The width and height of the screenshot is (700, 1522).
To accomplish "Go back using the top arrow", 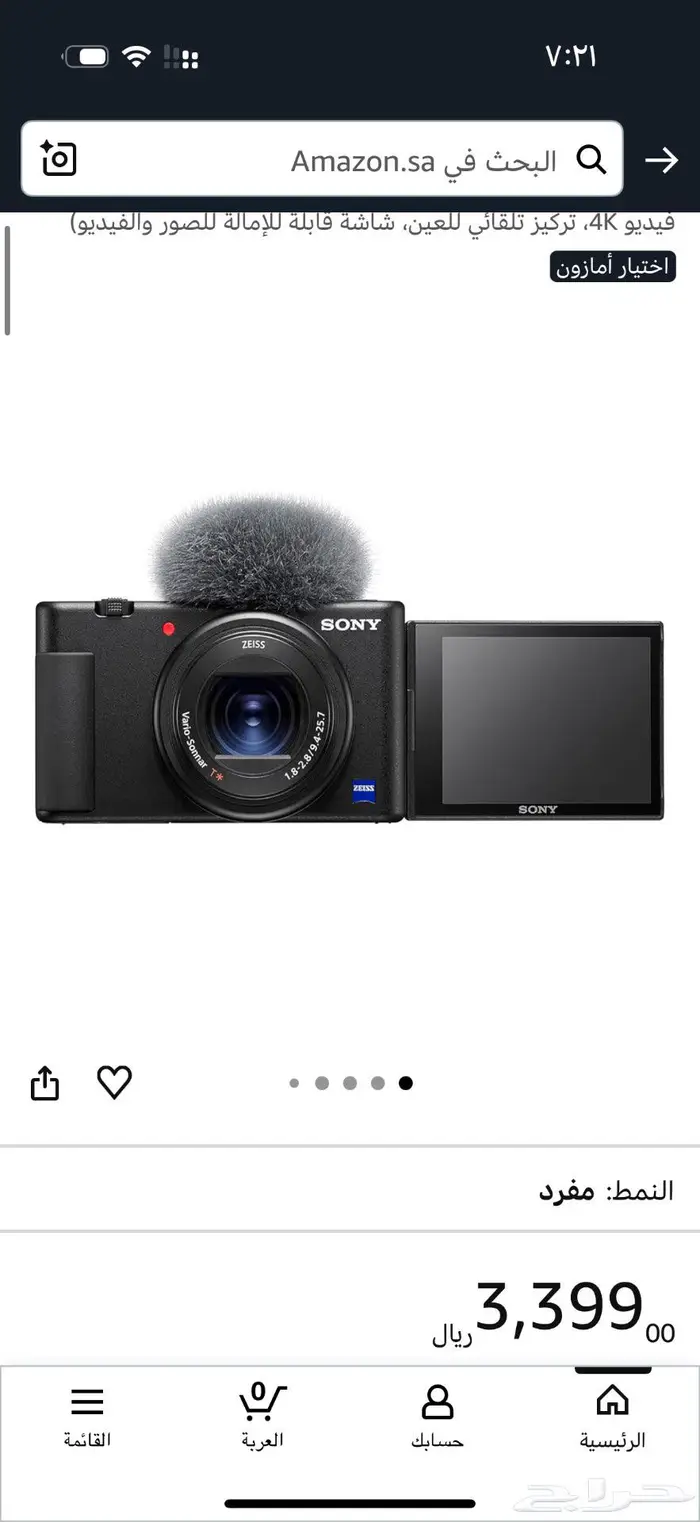I will click(x=662, y=160).
